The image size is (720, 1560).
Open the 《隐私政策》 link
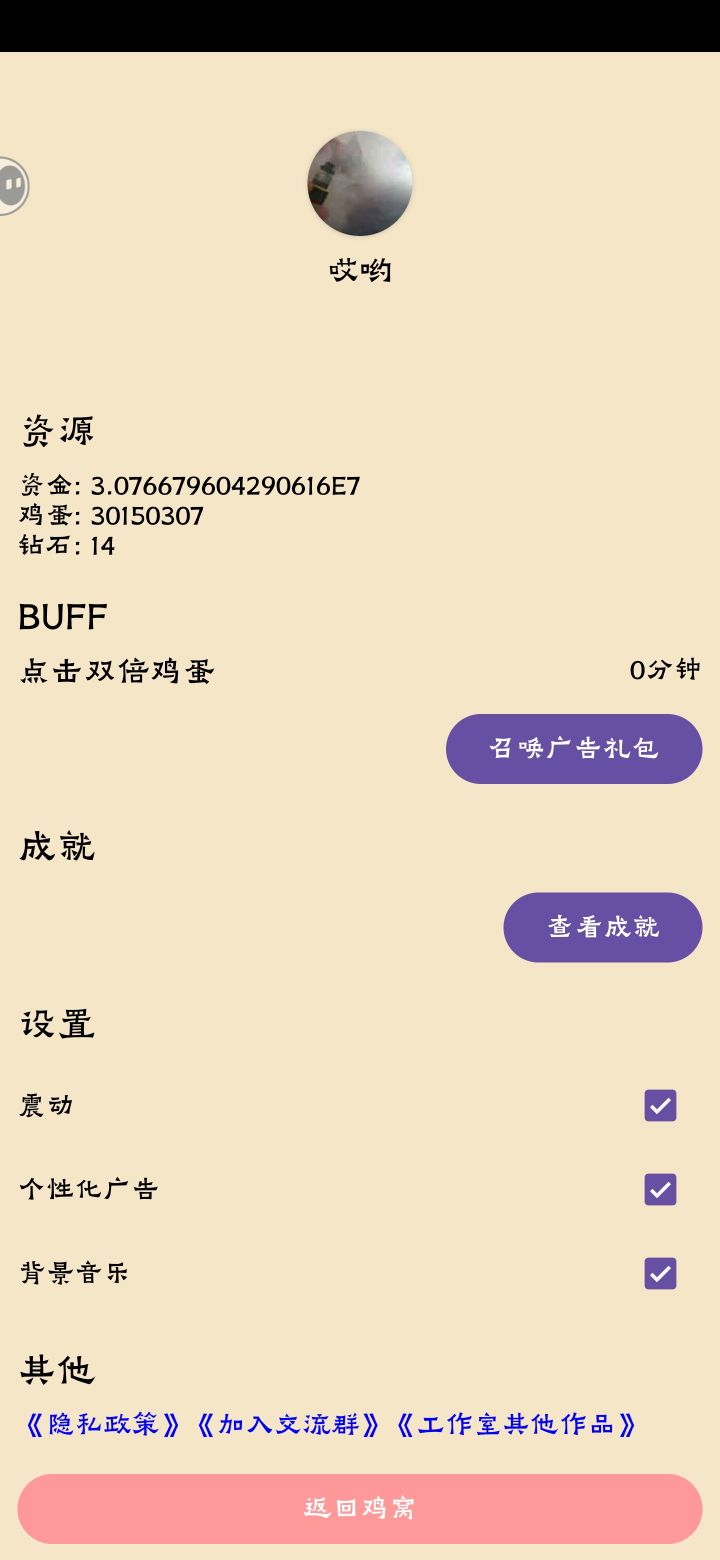103,1424
